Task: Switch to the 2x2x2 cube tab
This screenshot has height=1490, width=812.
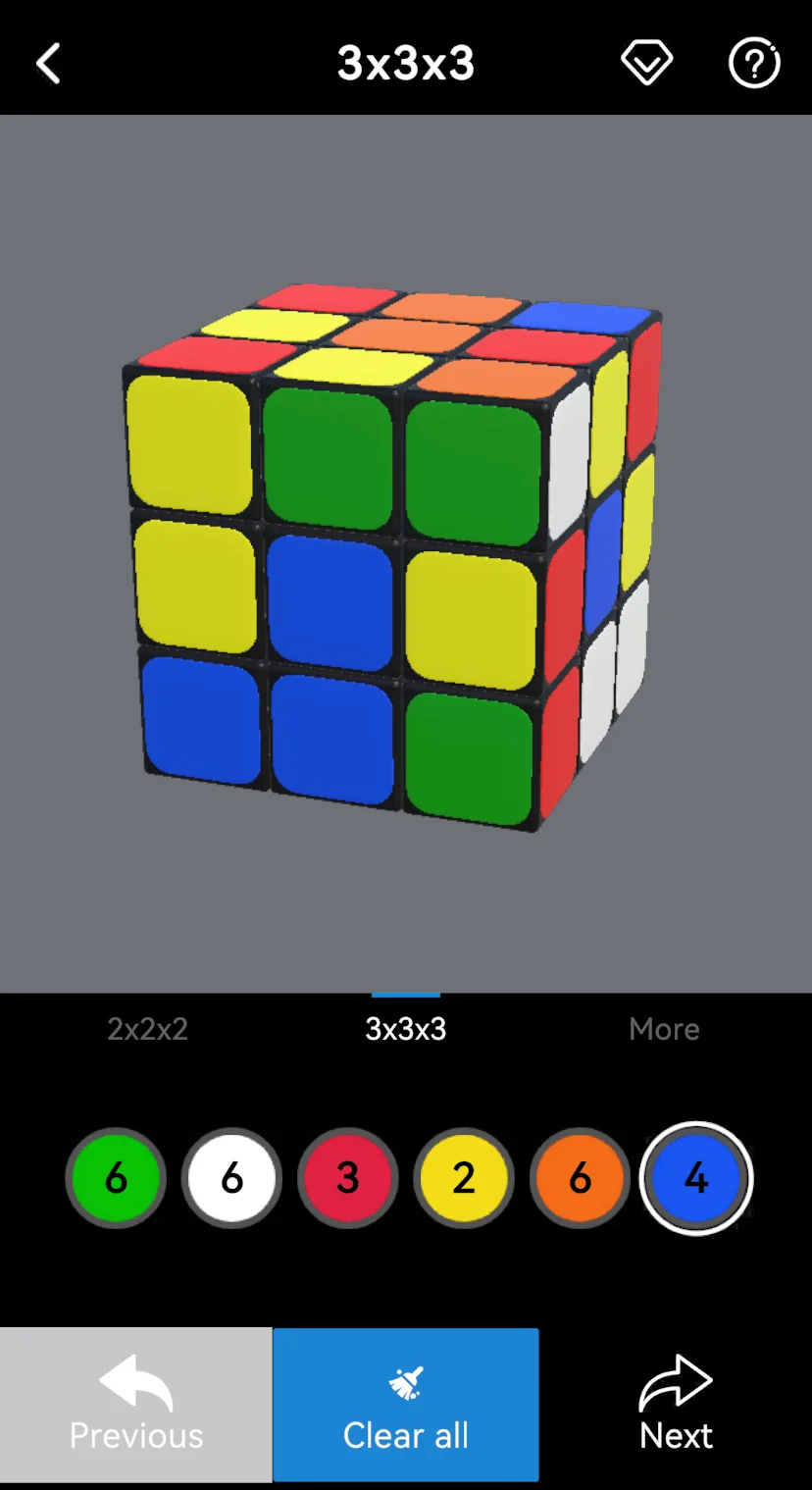Action: tap(145, 1029)
